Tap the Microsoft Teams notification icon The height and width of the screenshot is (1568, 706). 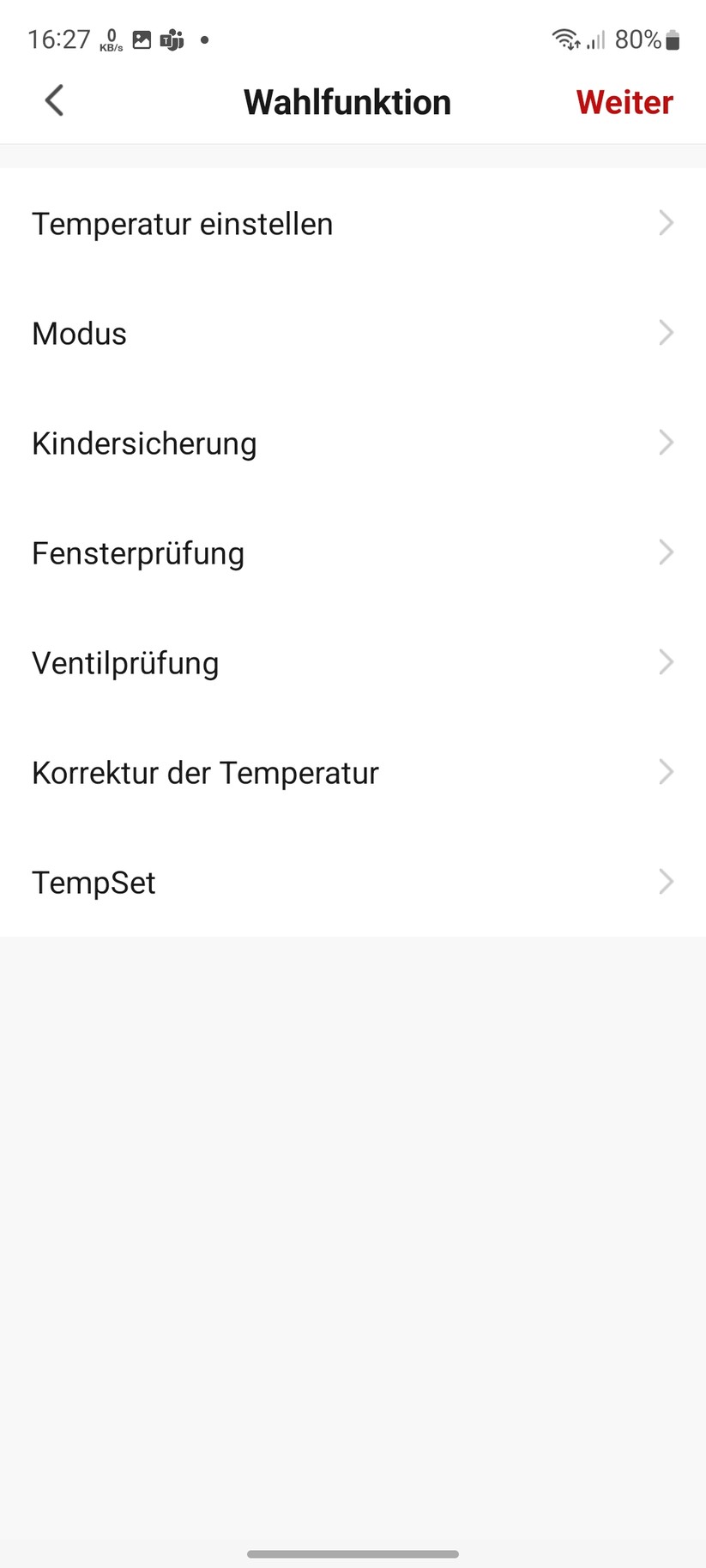click(171, 39)
